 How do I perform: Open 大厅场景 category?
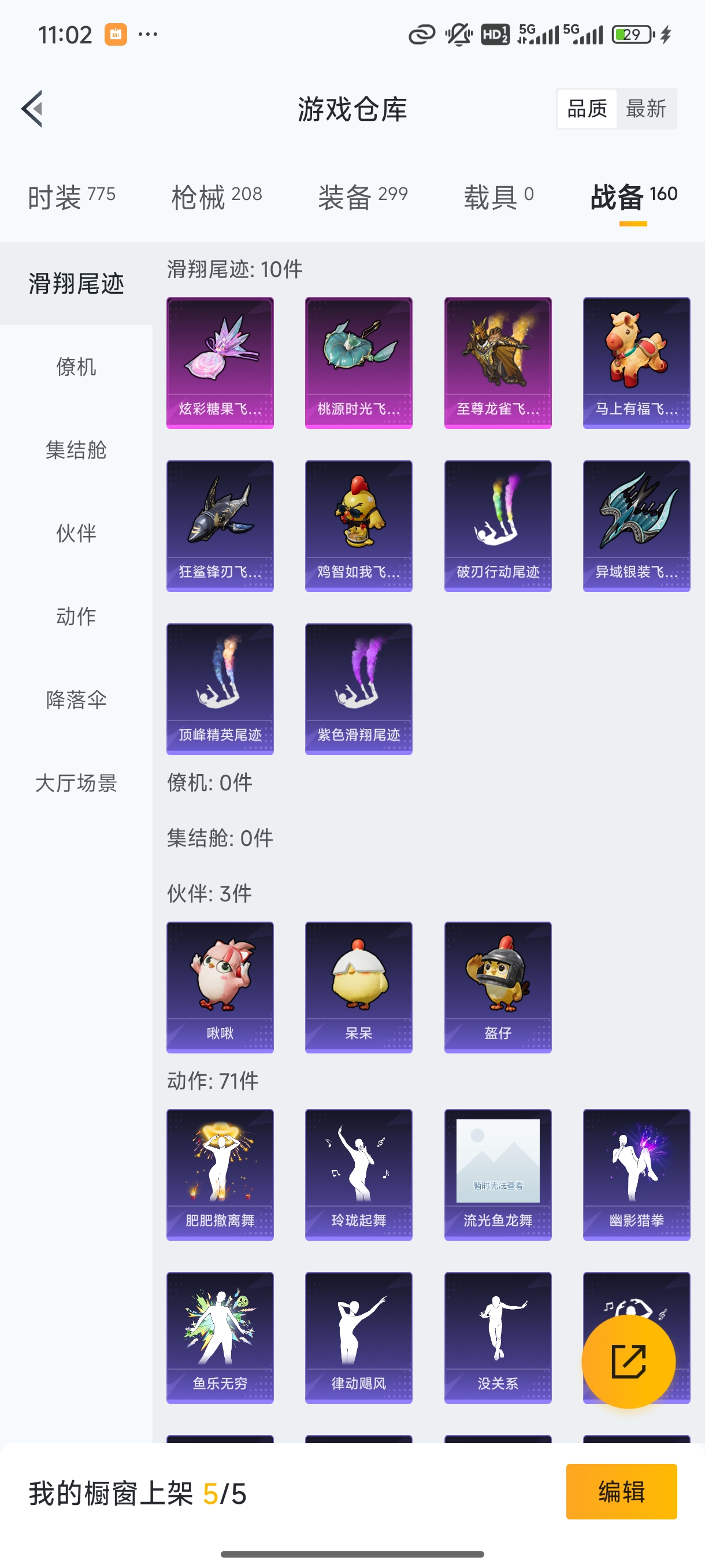[77, 784]
